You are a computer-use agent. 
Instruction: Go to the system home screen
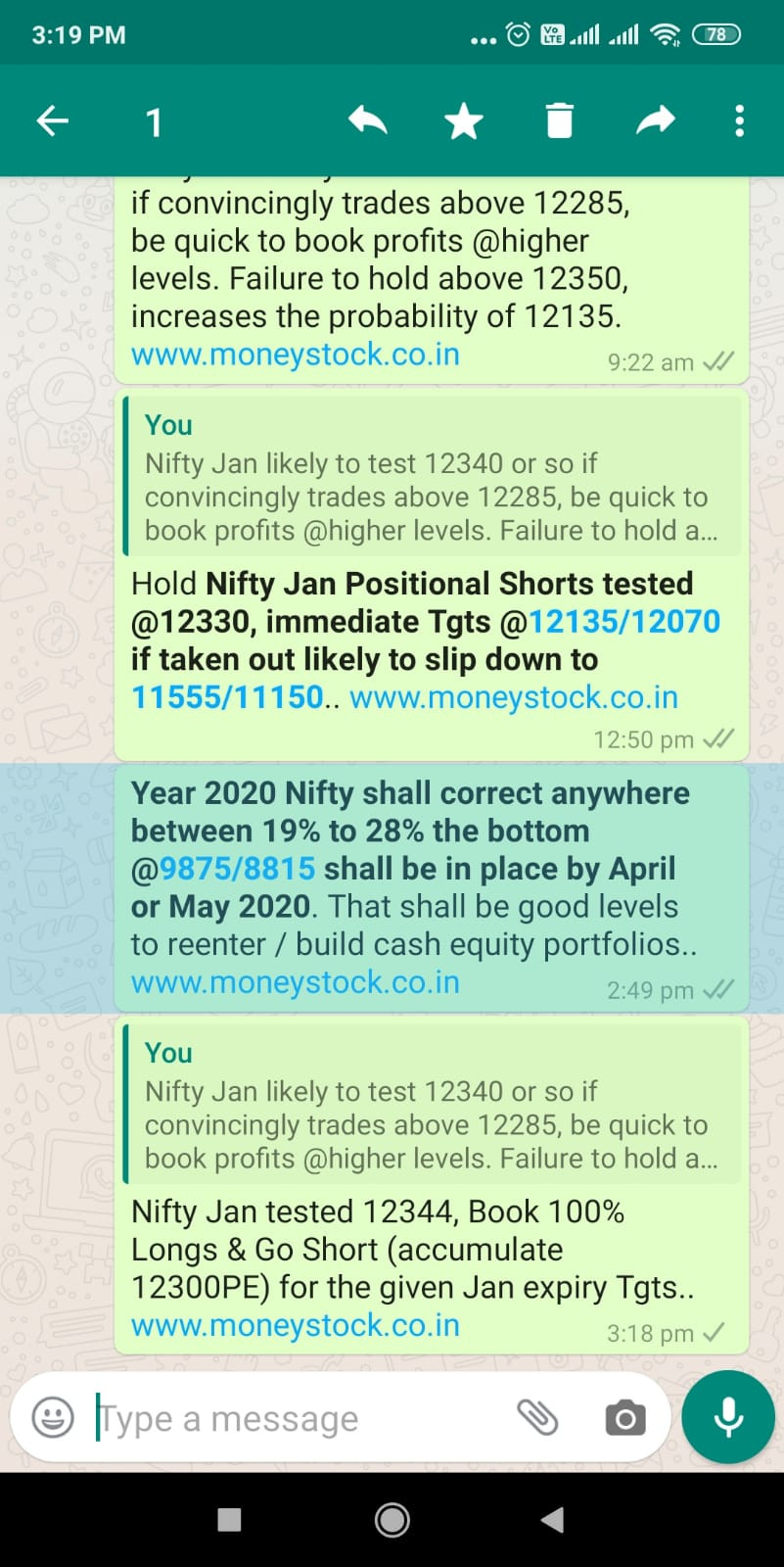click(x=392, y=1520)
